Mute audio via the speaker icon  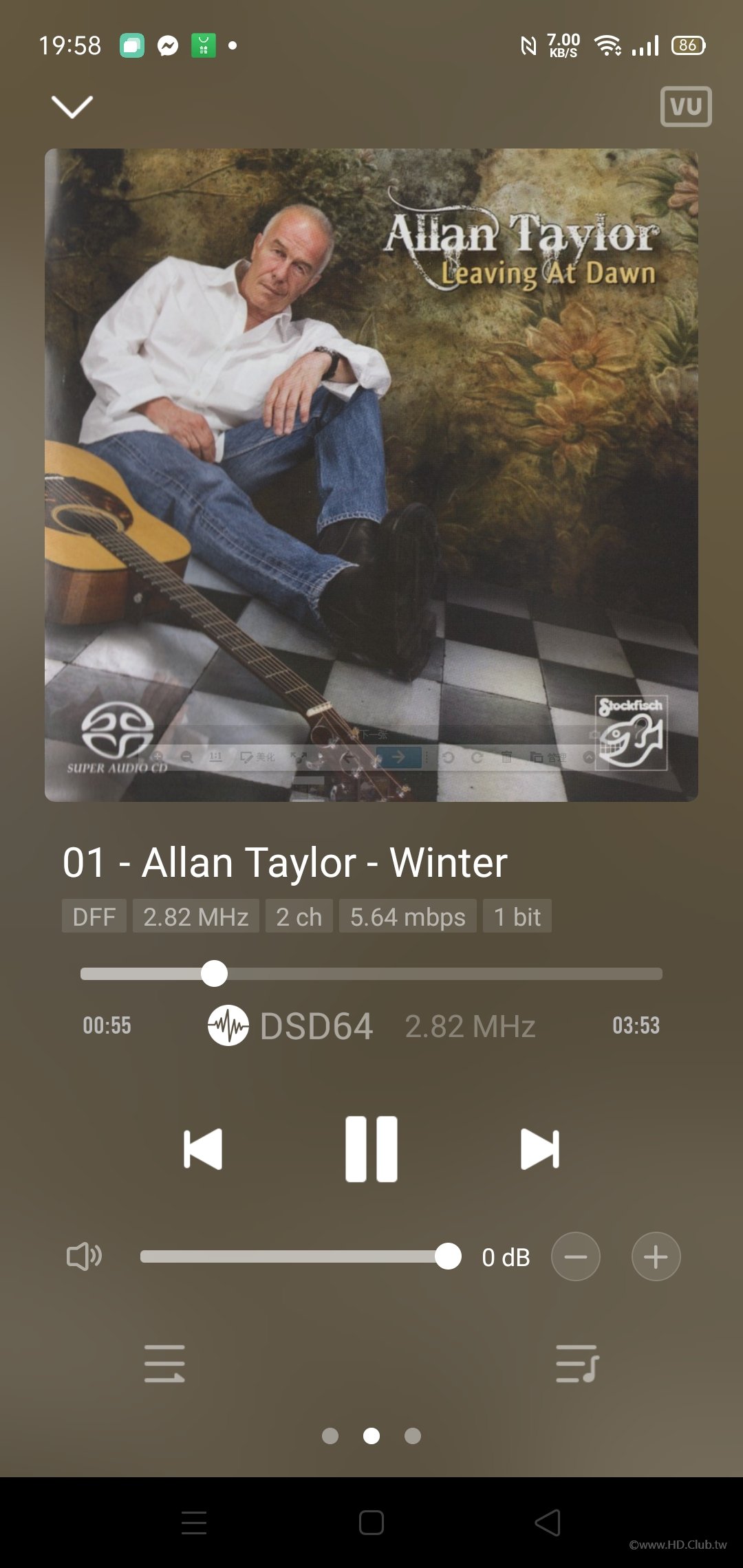point(84,1256)
